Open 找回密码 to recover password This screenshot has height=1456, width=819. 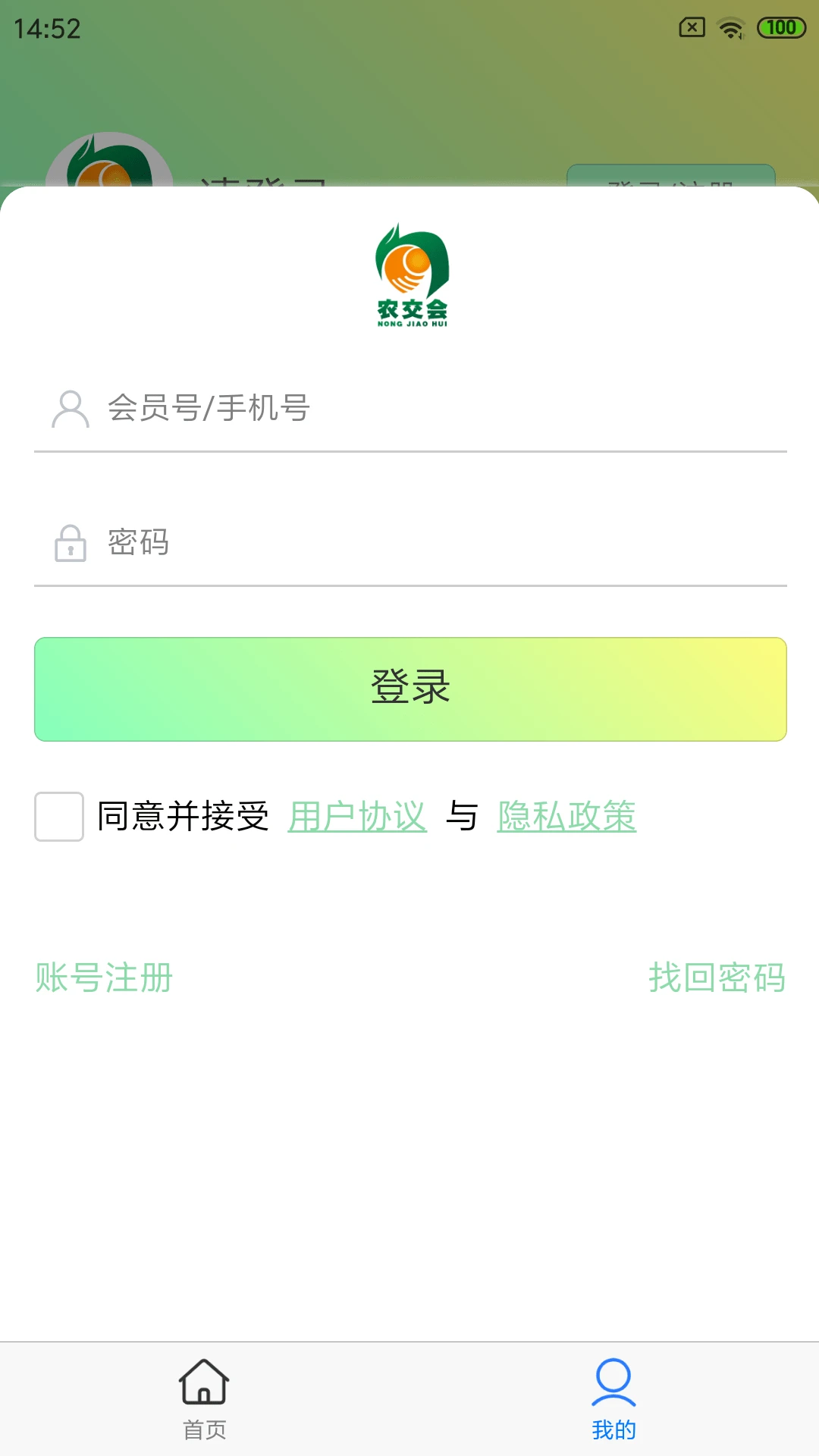[717, 977]
